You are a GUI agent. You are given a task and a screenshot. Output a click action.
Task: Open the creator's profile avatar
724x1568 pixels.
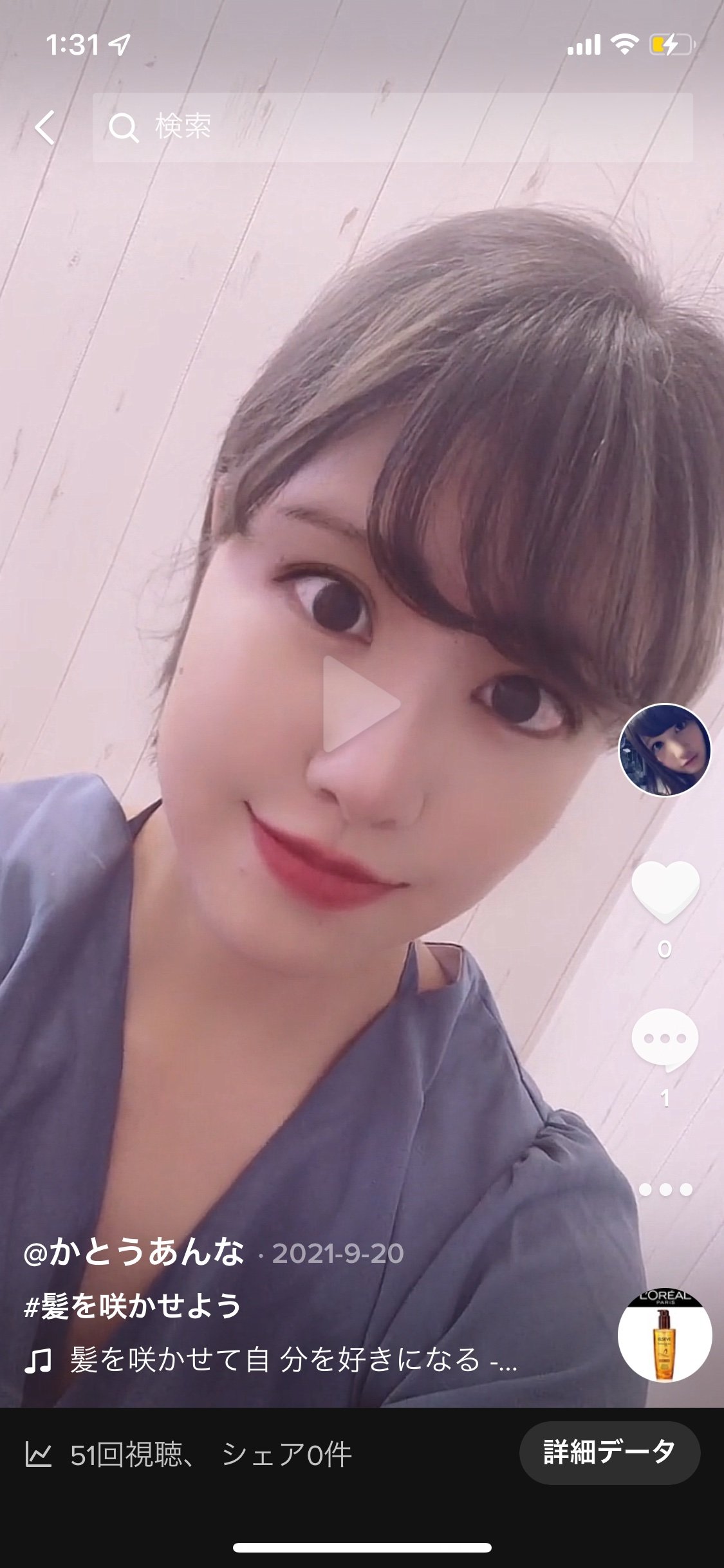point(665,750)
